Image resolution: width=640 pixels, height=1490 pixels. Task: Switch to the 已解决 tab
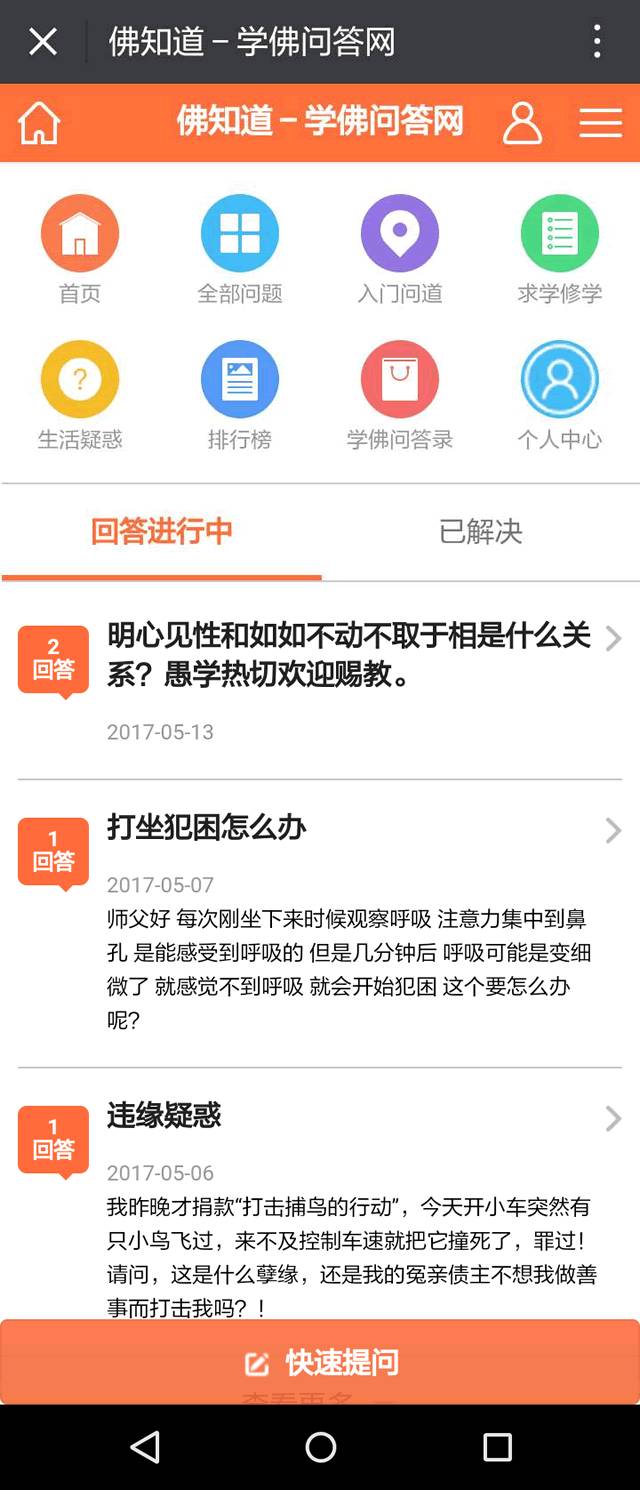tap(481, 532)
